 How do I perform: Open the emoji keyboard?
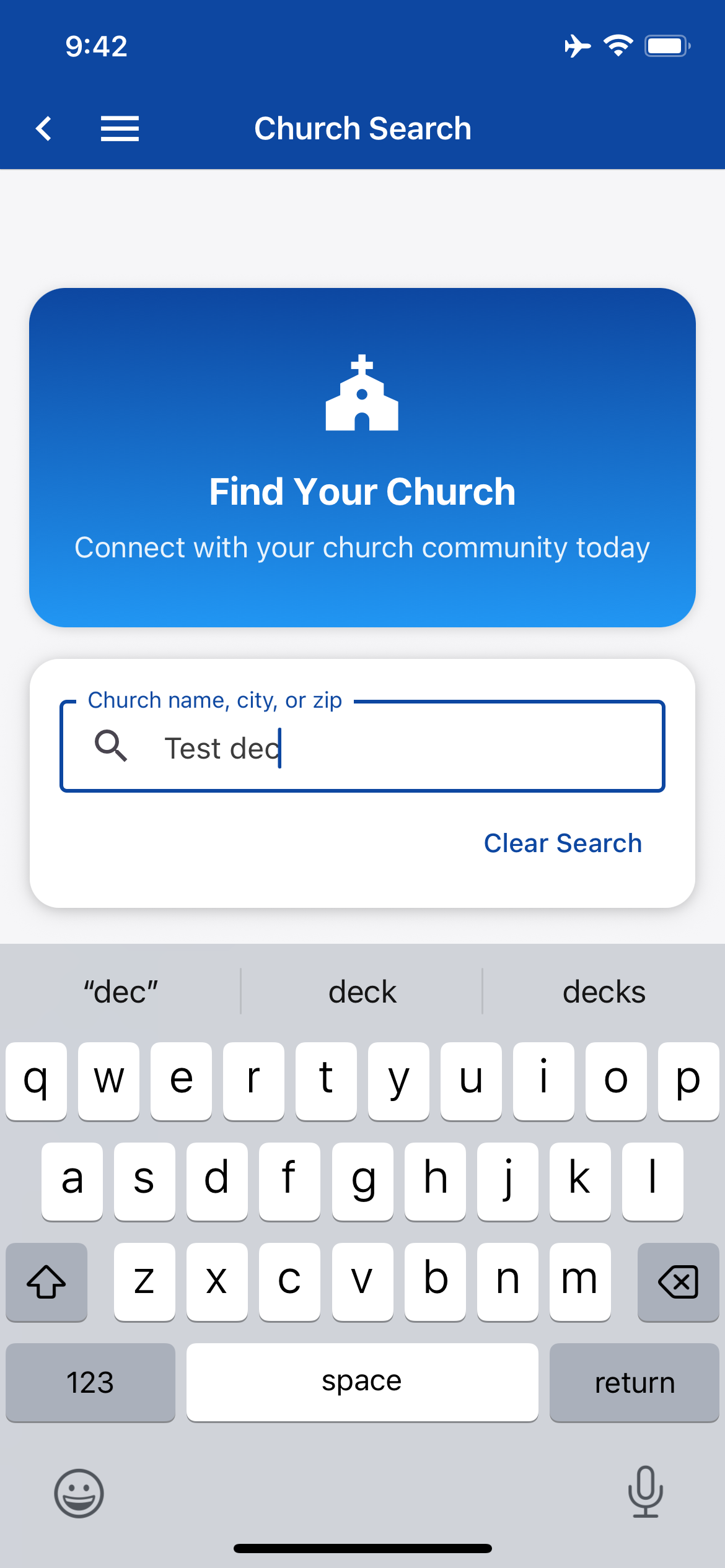[79, 1493]
